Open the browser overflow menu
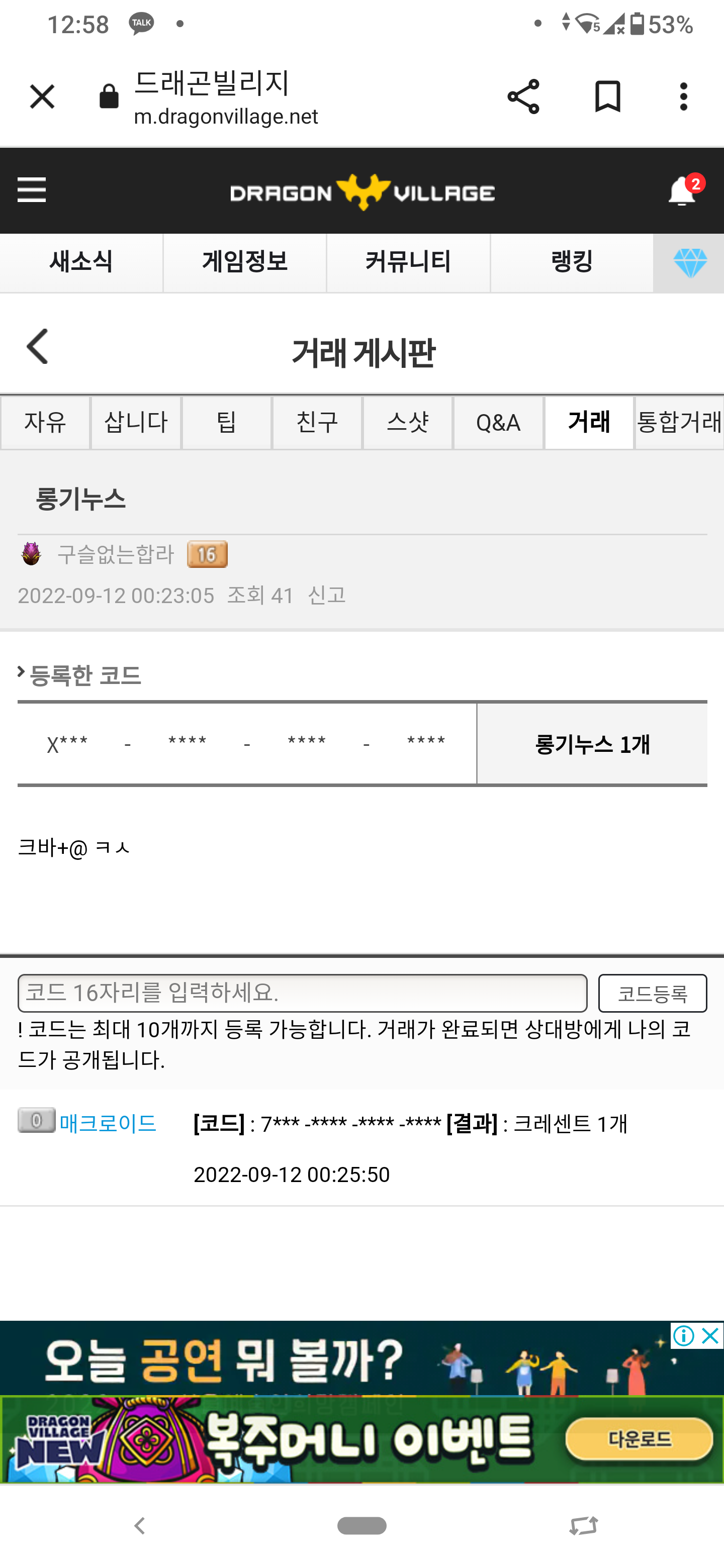The height and width of the screenshot is (1568, 724). click(683, 97)
